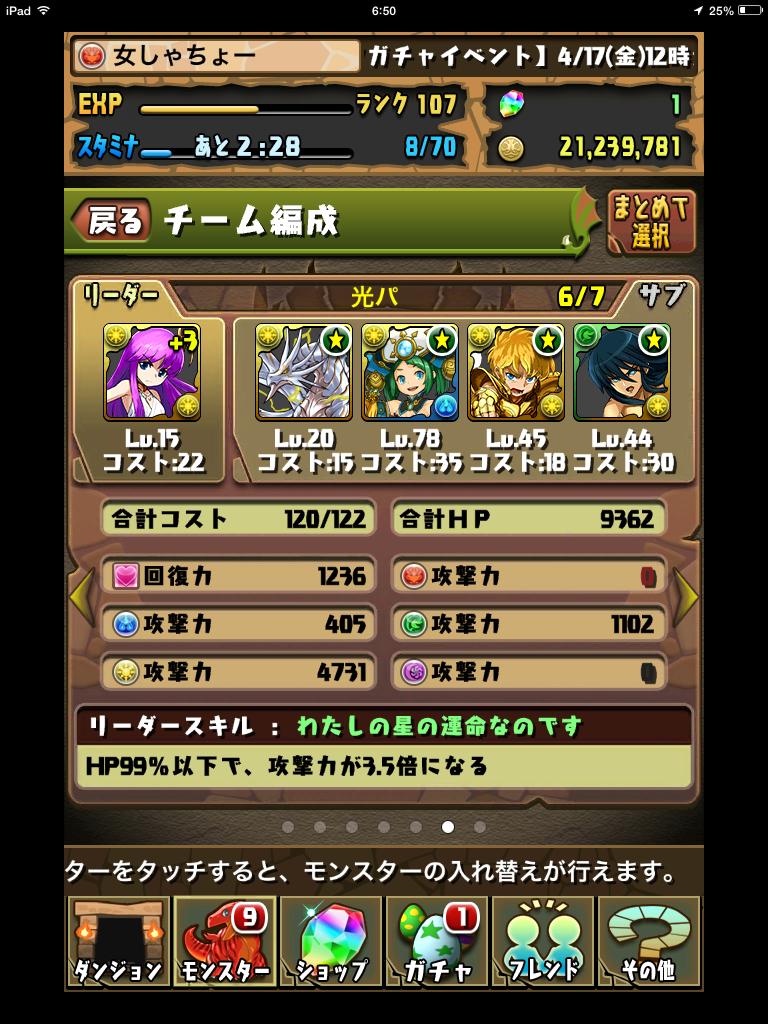The height and width of the screenshot is (1024, 768).
Task: Open the ガチャ gacha tab
Action: (437, 941)
